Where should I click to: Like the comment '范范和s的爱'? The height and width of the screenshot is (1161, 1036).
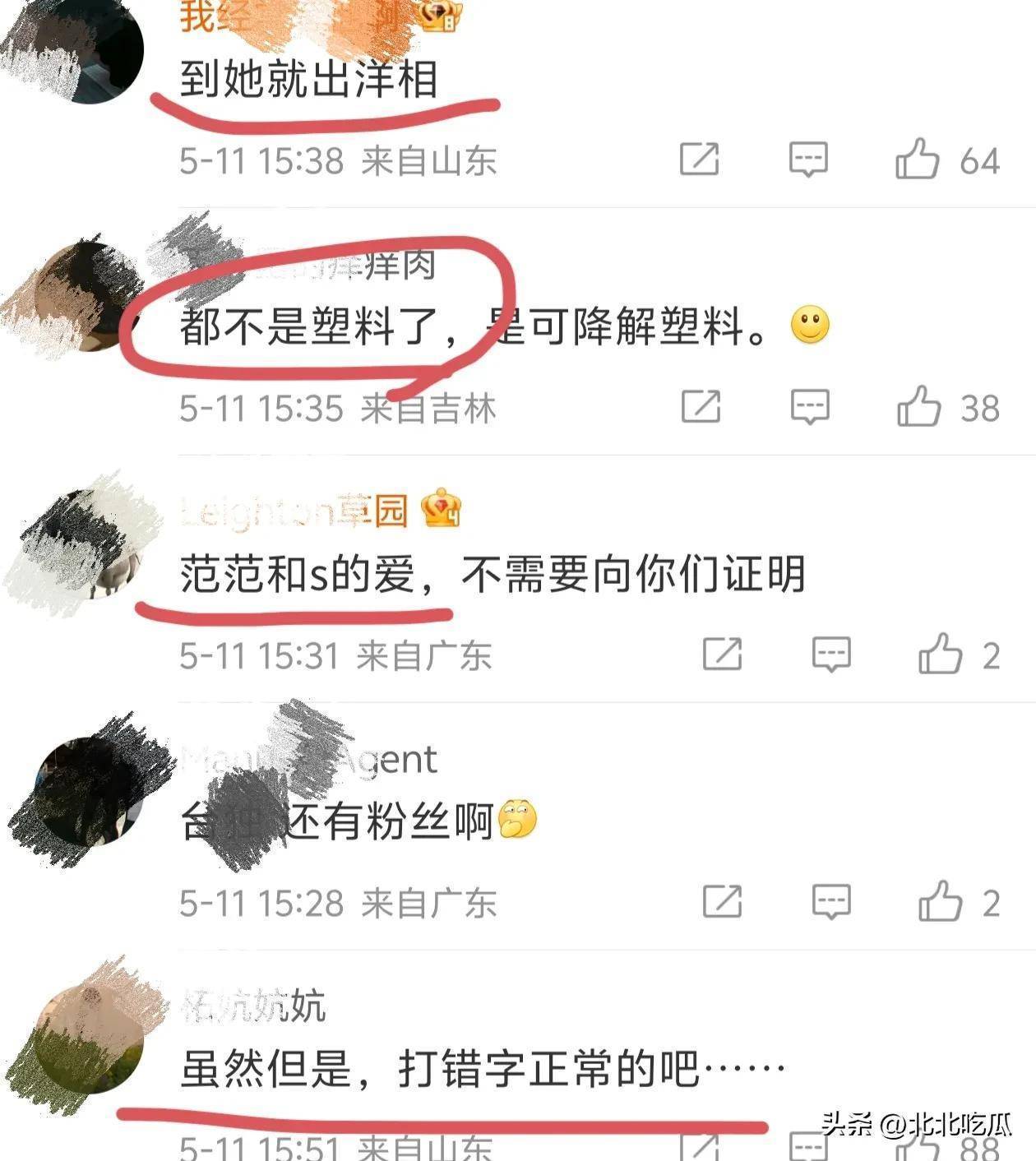(x=940, y=655)
